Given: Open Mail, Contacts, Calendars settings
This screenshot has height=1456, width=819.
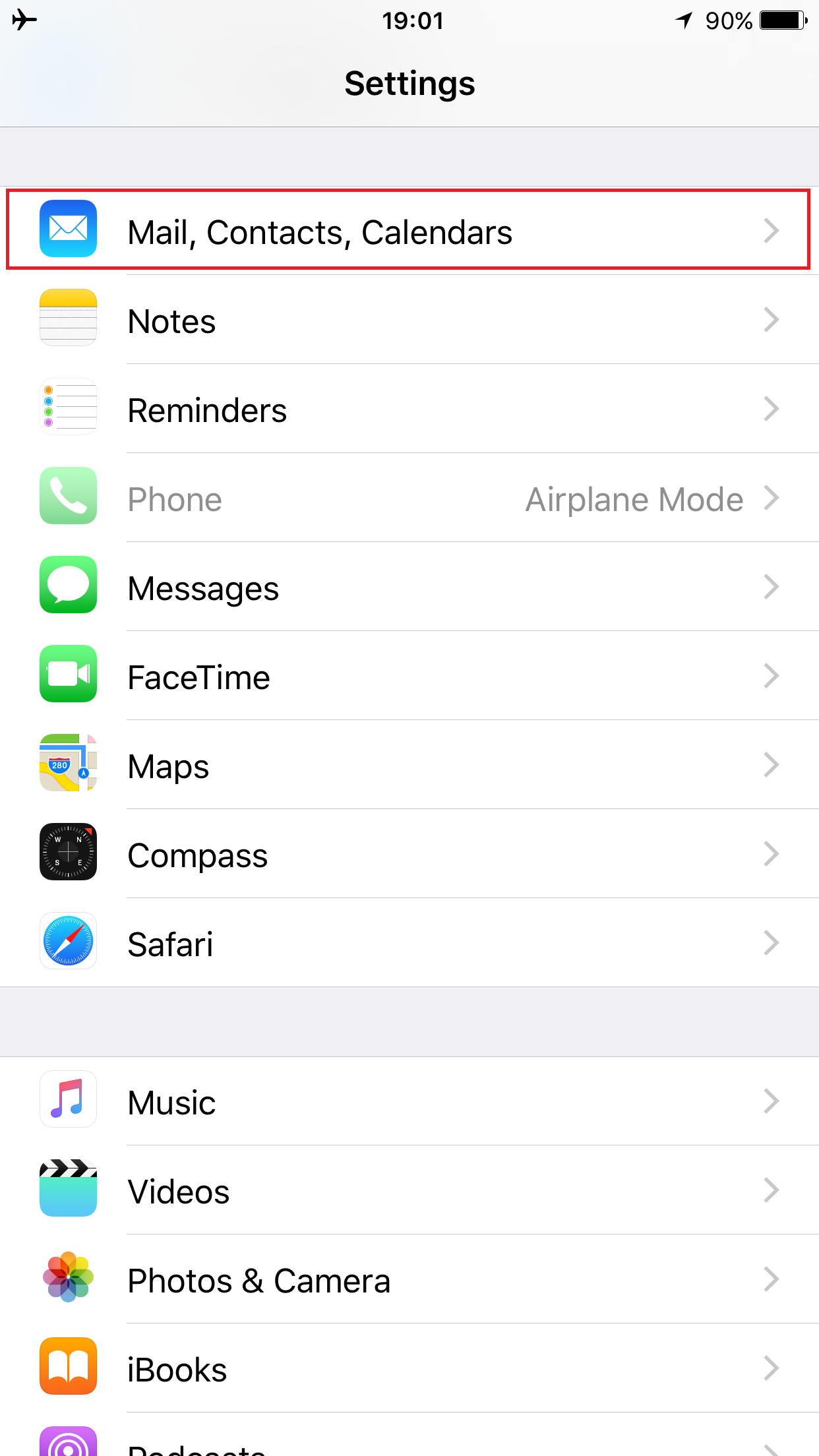Looking at the screenshot, I should pyautogui.click(x=409, y=231).
